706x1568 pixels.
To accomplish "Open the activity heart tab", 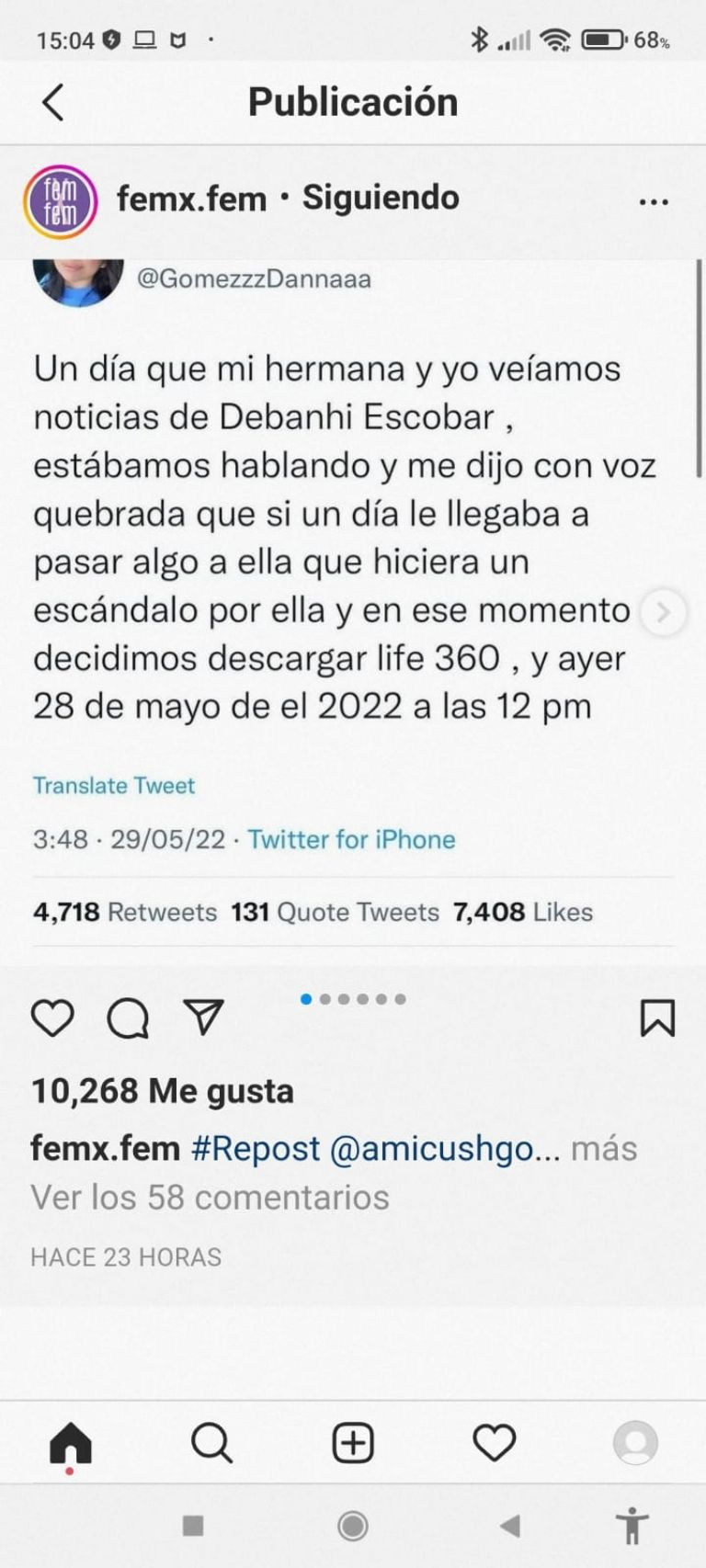I will pos(494,1443).
